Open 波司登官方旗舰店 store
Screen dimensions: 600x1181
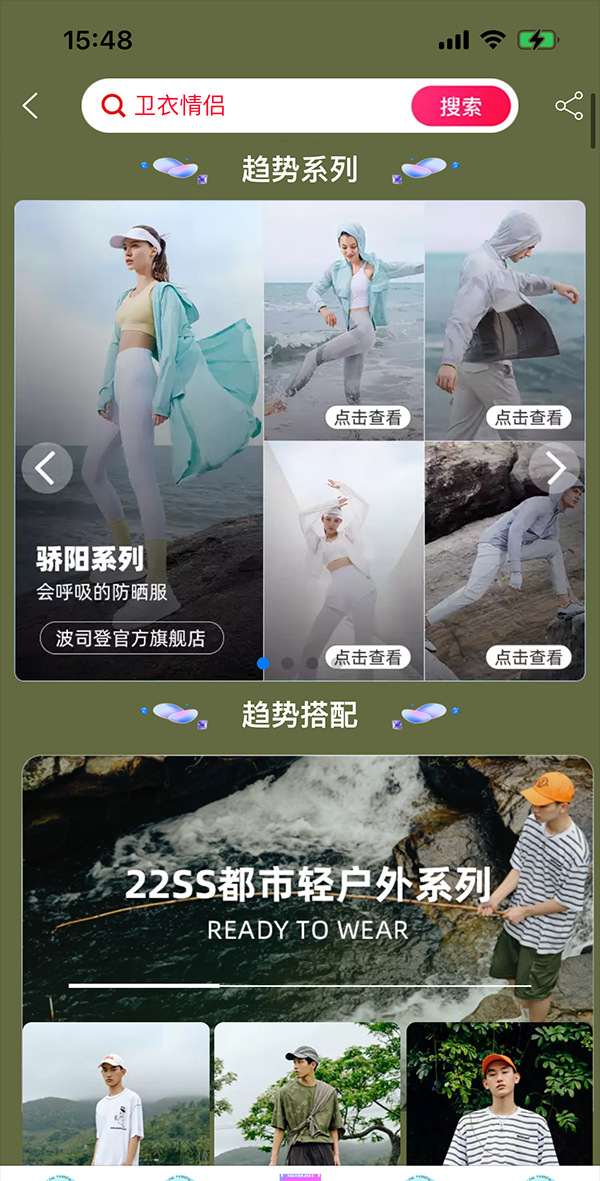click(131, 638)
